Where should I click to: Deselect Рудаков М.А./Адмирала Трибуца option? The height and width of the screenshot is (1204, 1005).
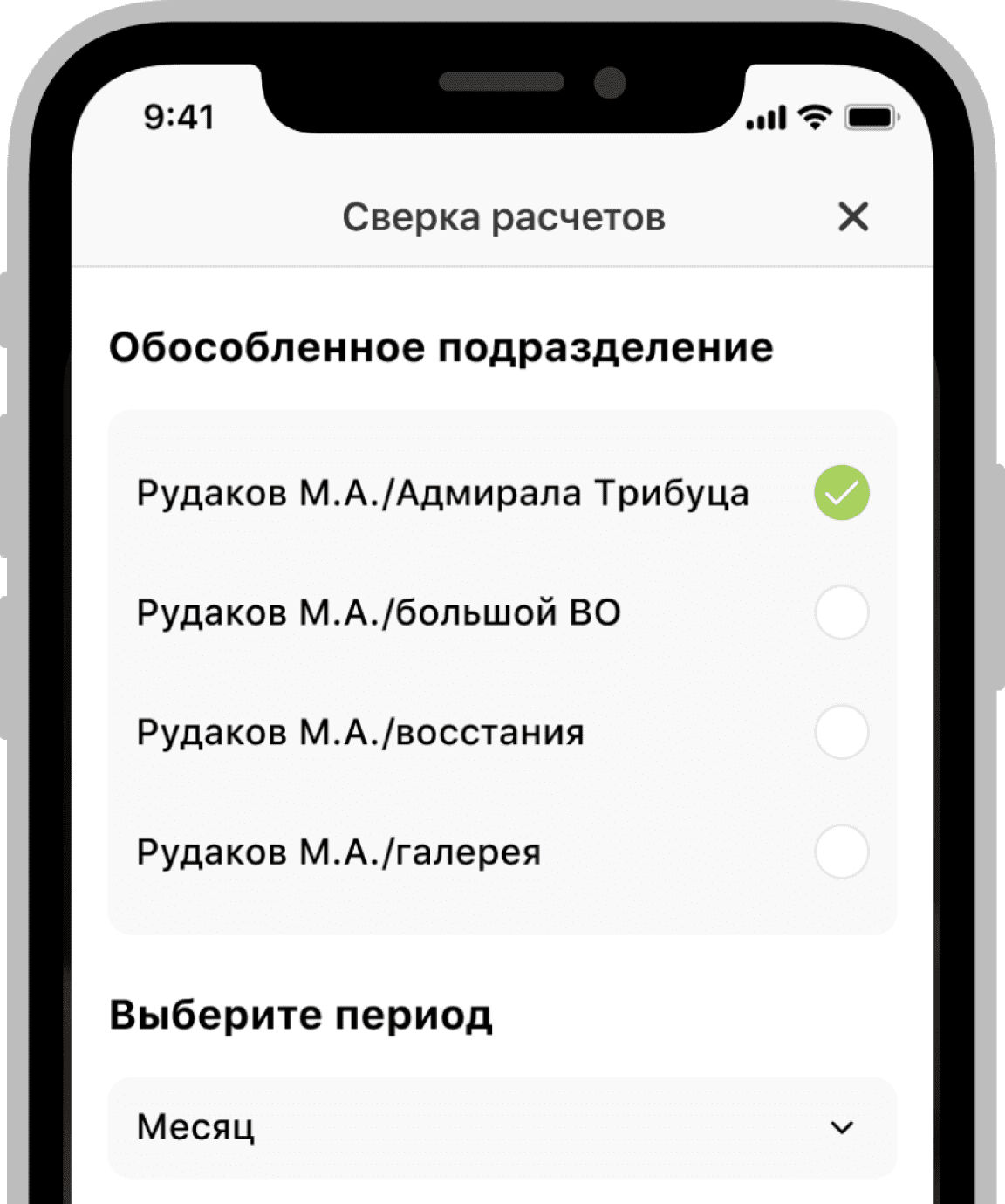[841, 493]
